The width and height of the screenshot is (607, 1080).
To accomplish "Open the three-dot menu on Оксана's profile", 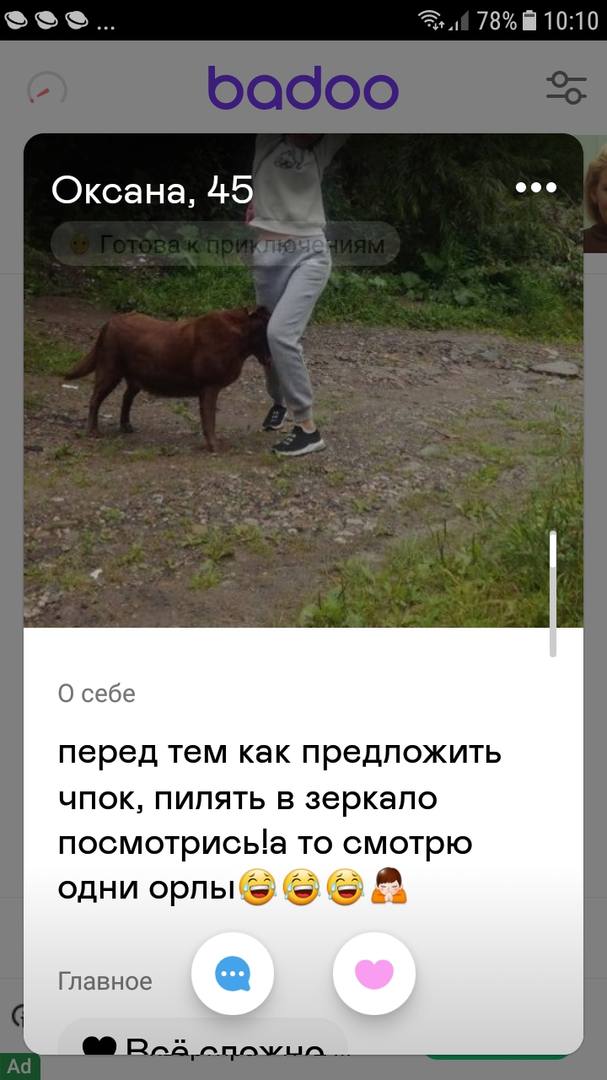I will [x=535, y=187].
